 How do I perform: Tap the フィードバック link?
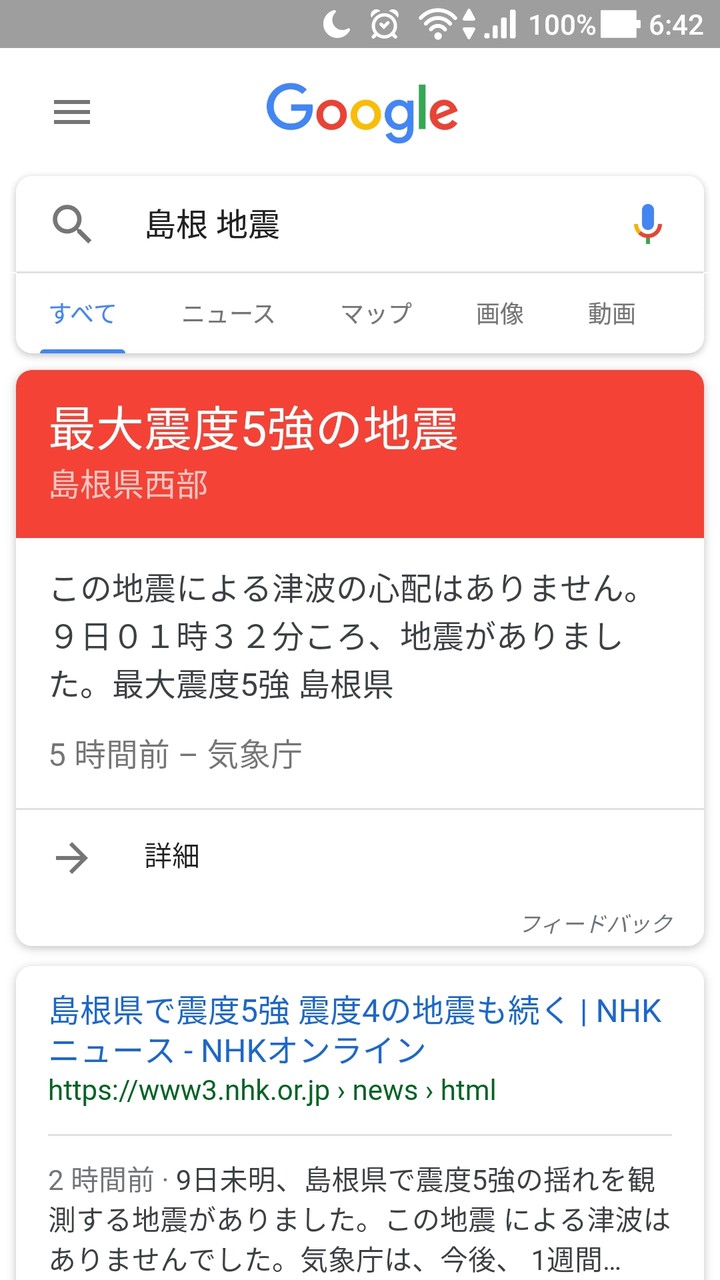[x=598, y=923]
